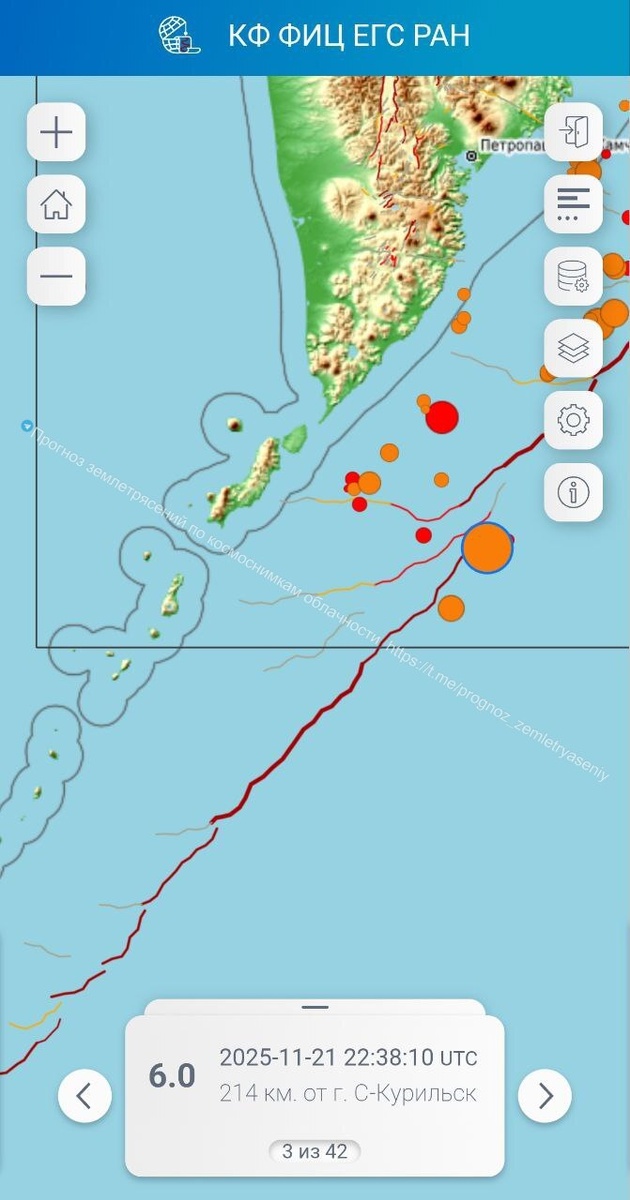Select the highlighted large orange earthquake marker
This screenshot has width=630, height=1200.
[x=487, y=547]
